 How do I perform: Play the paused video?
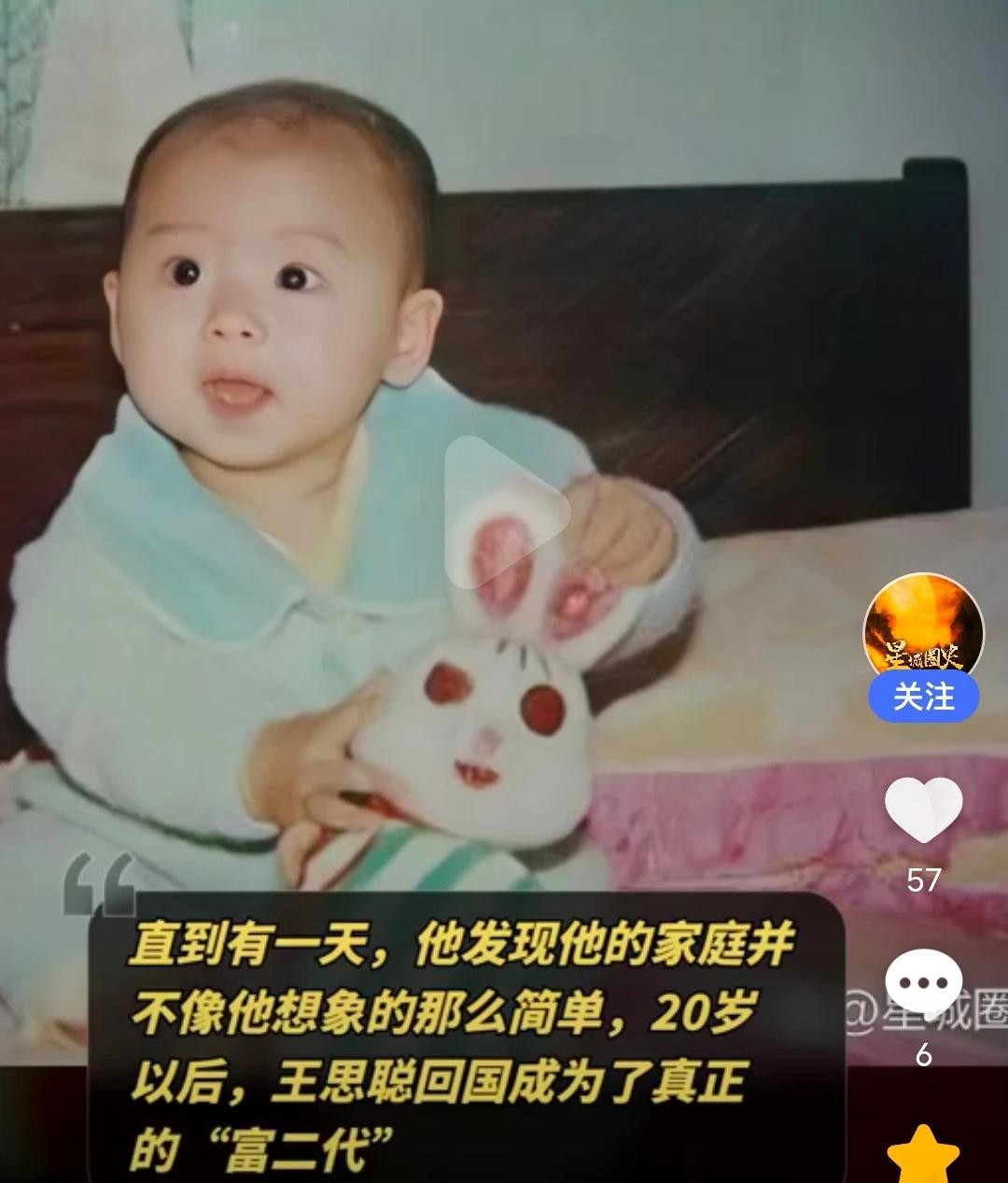[x=505, y=511]
